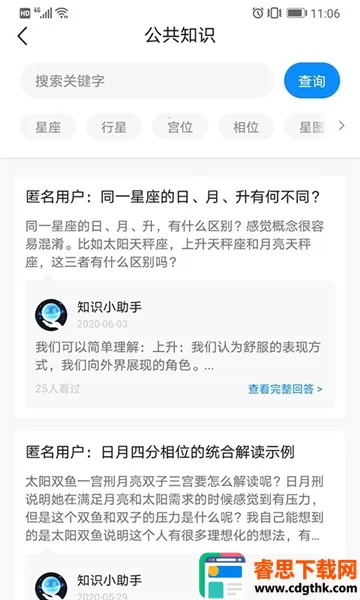Open 查看完整回答 for the 日月升 question
Image resolution: width=360 pixels, height=600 pixels.
click(x=285, y=389)
